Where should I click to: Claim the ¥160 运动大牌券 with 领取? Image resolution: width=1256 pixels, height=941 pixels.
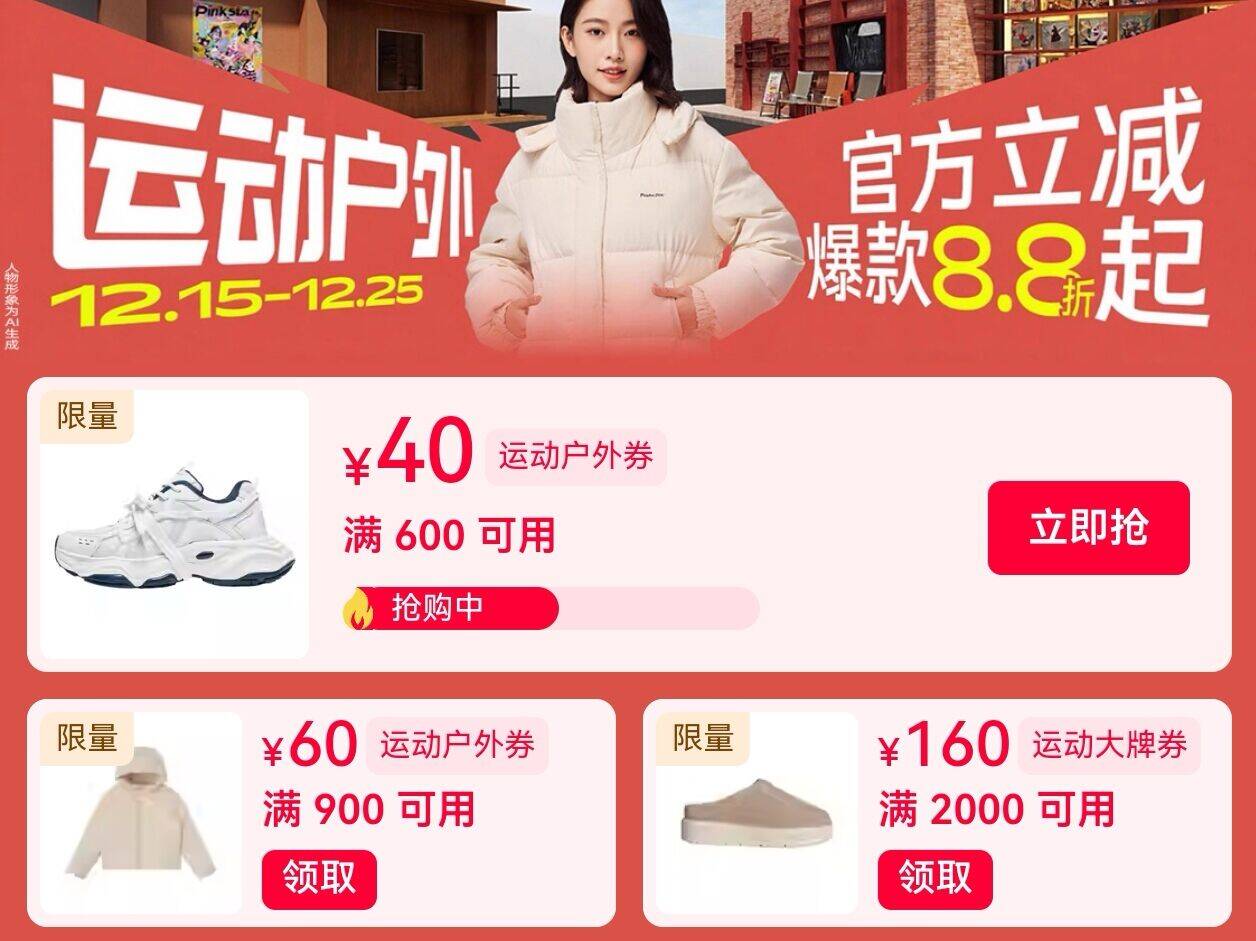(x=935, y=879)
